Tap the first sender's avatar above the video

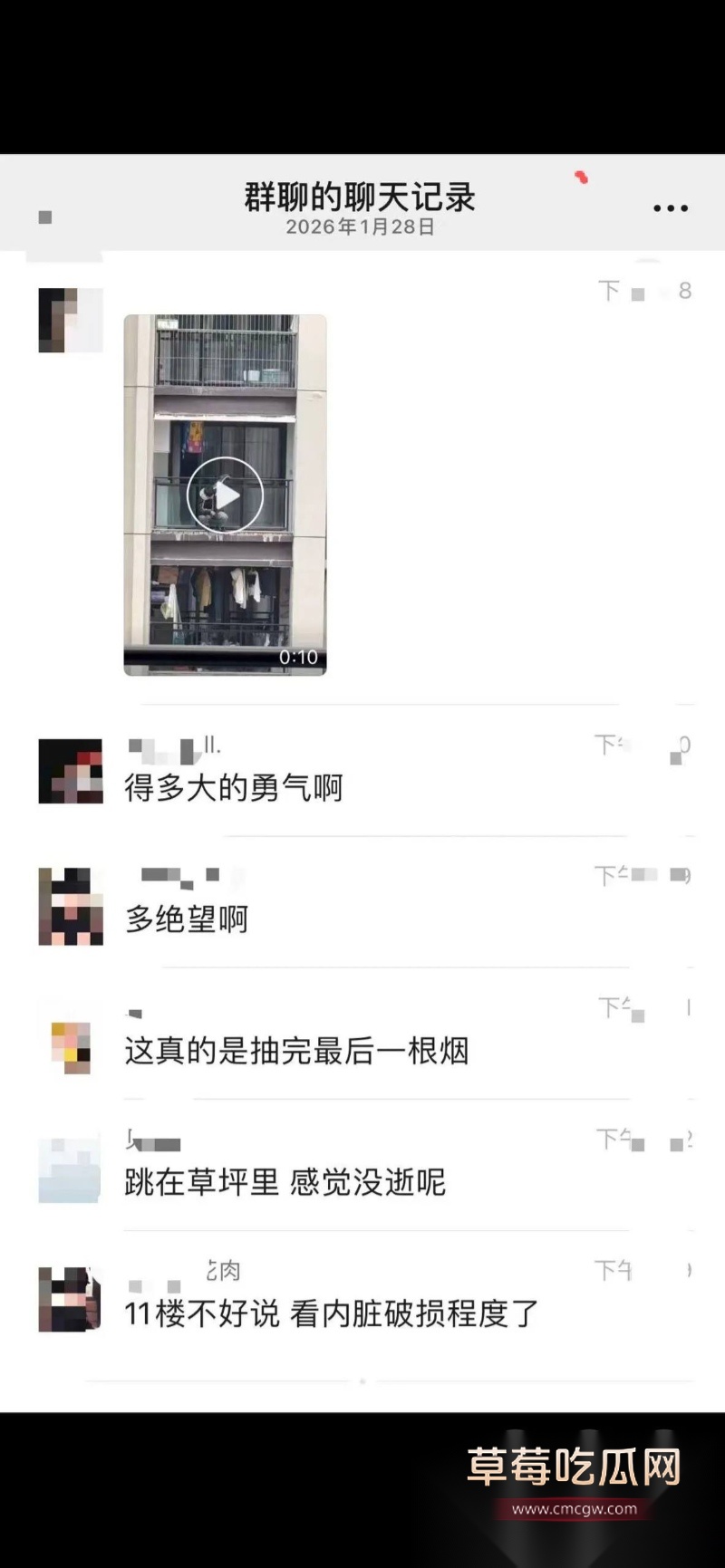69,319
